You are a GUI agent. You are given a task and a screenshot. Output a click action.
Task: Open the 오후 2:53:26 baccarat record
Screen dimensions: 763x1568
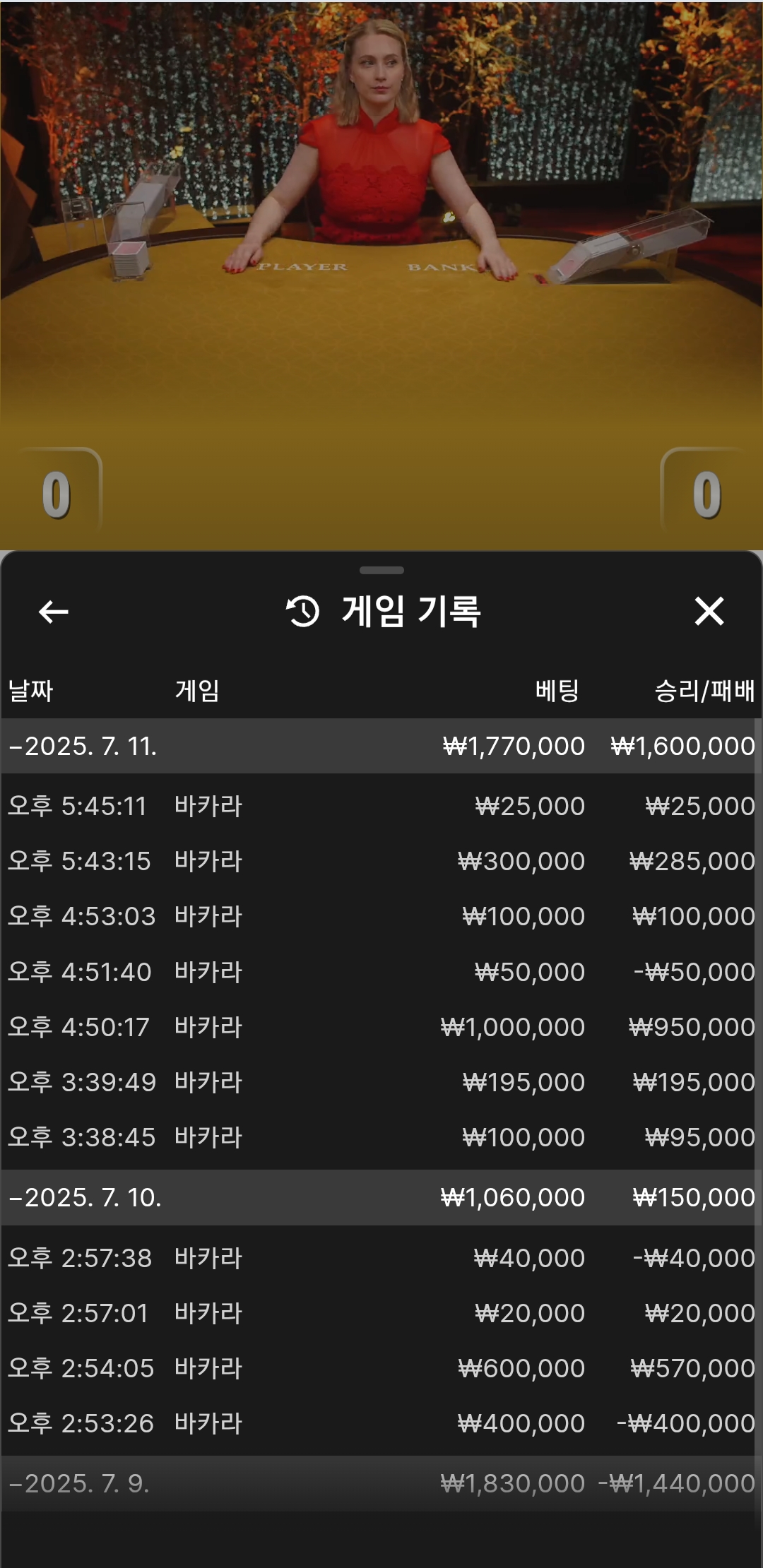(x=380, y=1424)
